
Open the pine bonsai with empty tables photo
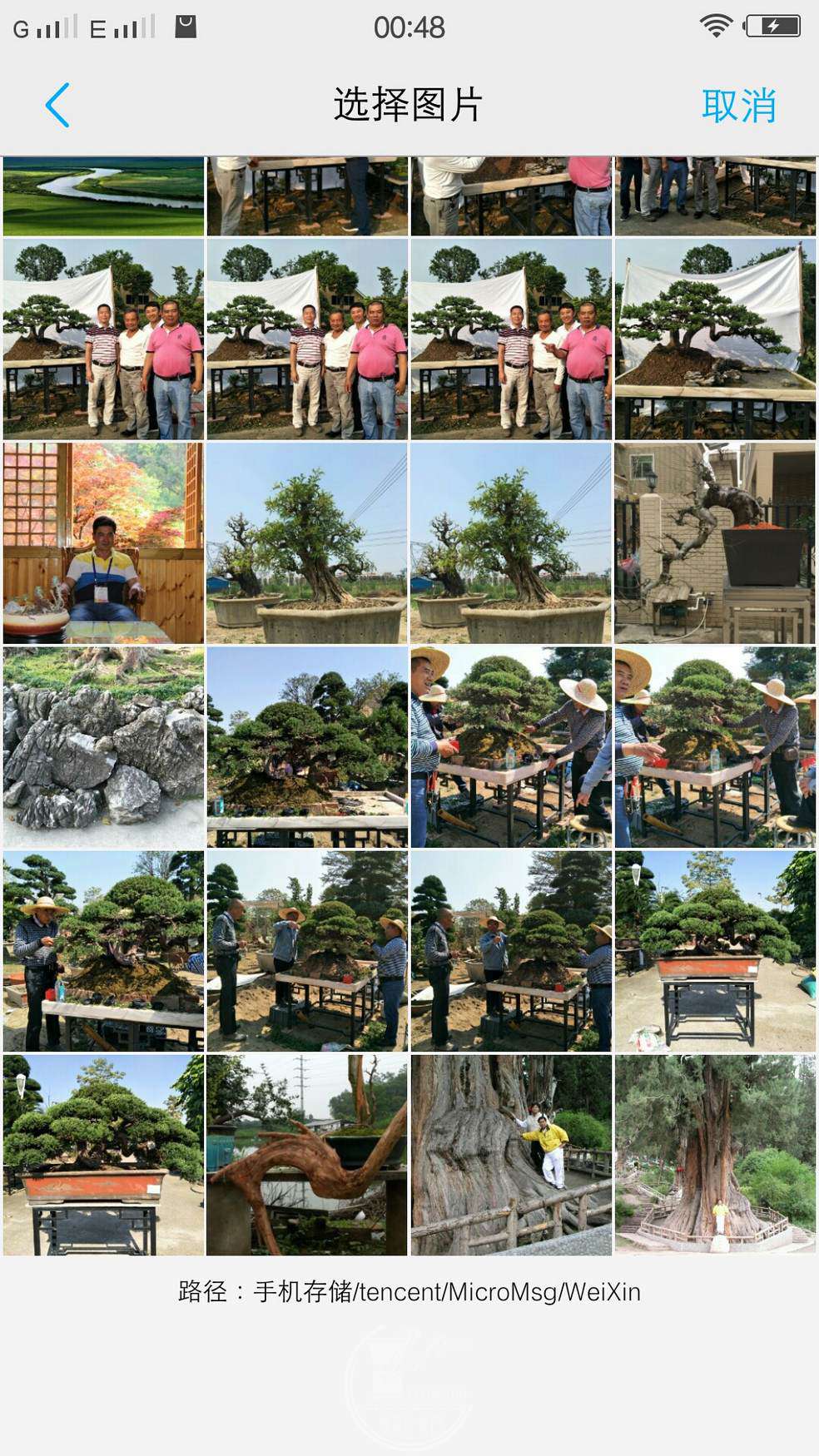307,747
